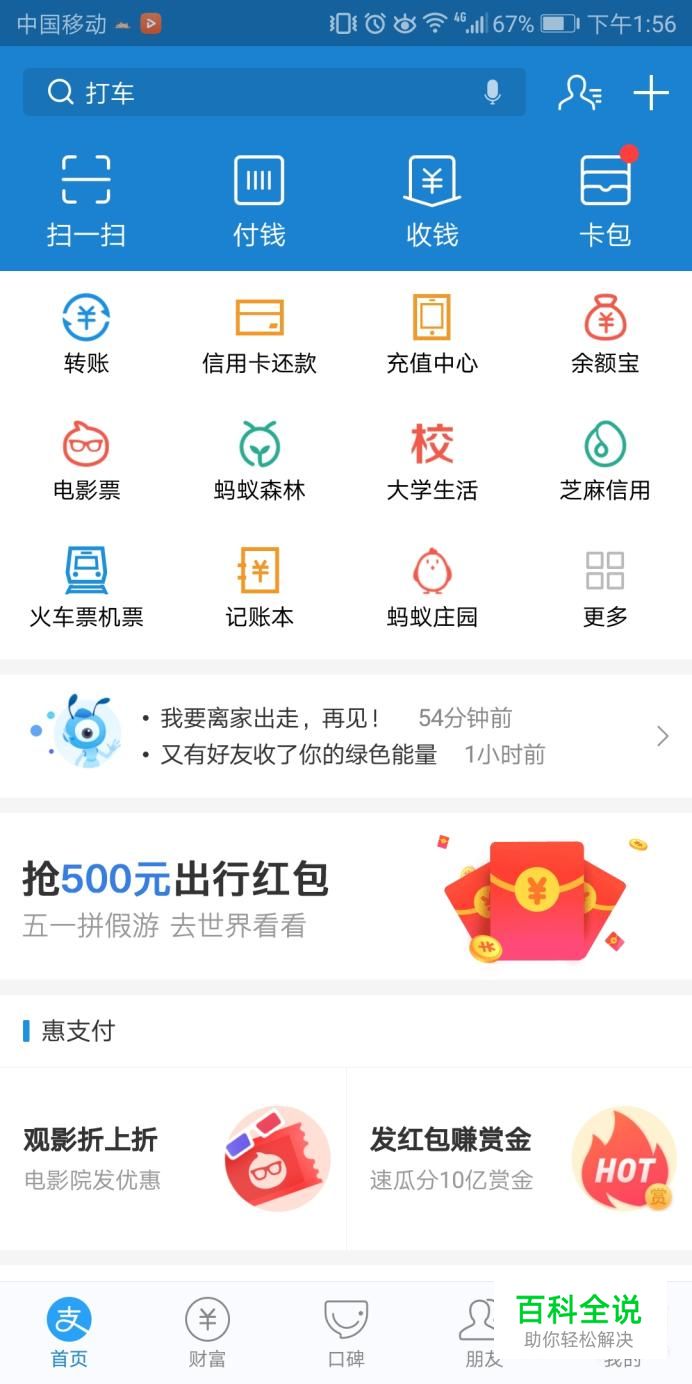Viewport: 692px width, 1384px height.
Task: Open 信用卡还款
Action: point(259,334)
